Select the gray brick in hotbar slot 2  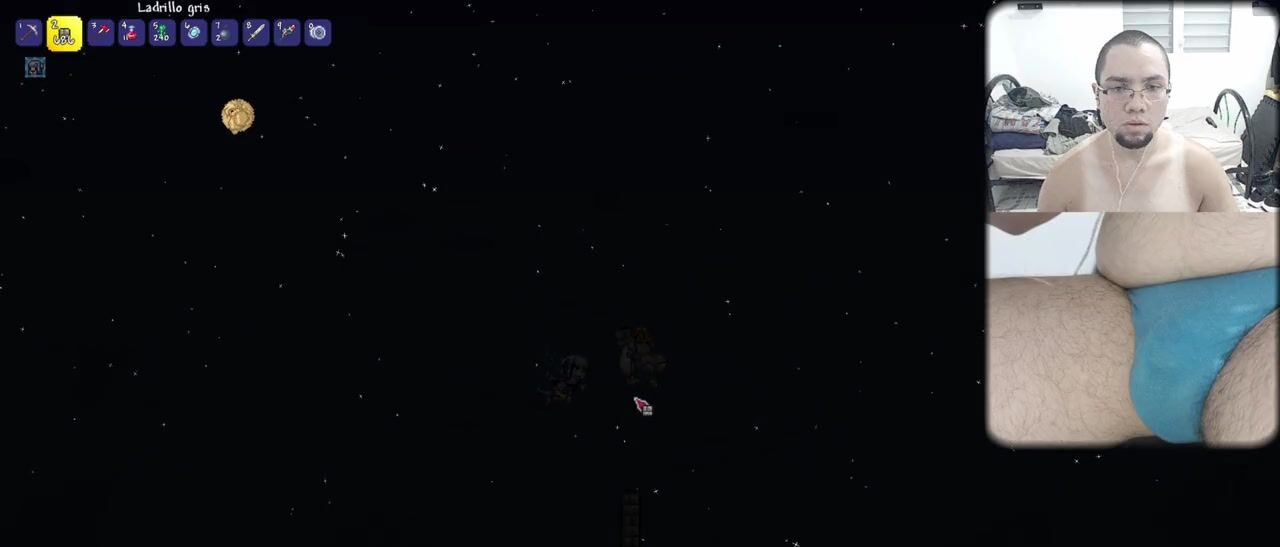click(x=64, y=34)
